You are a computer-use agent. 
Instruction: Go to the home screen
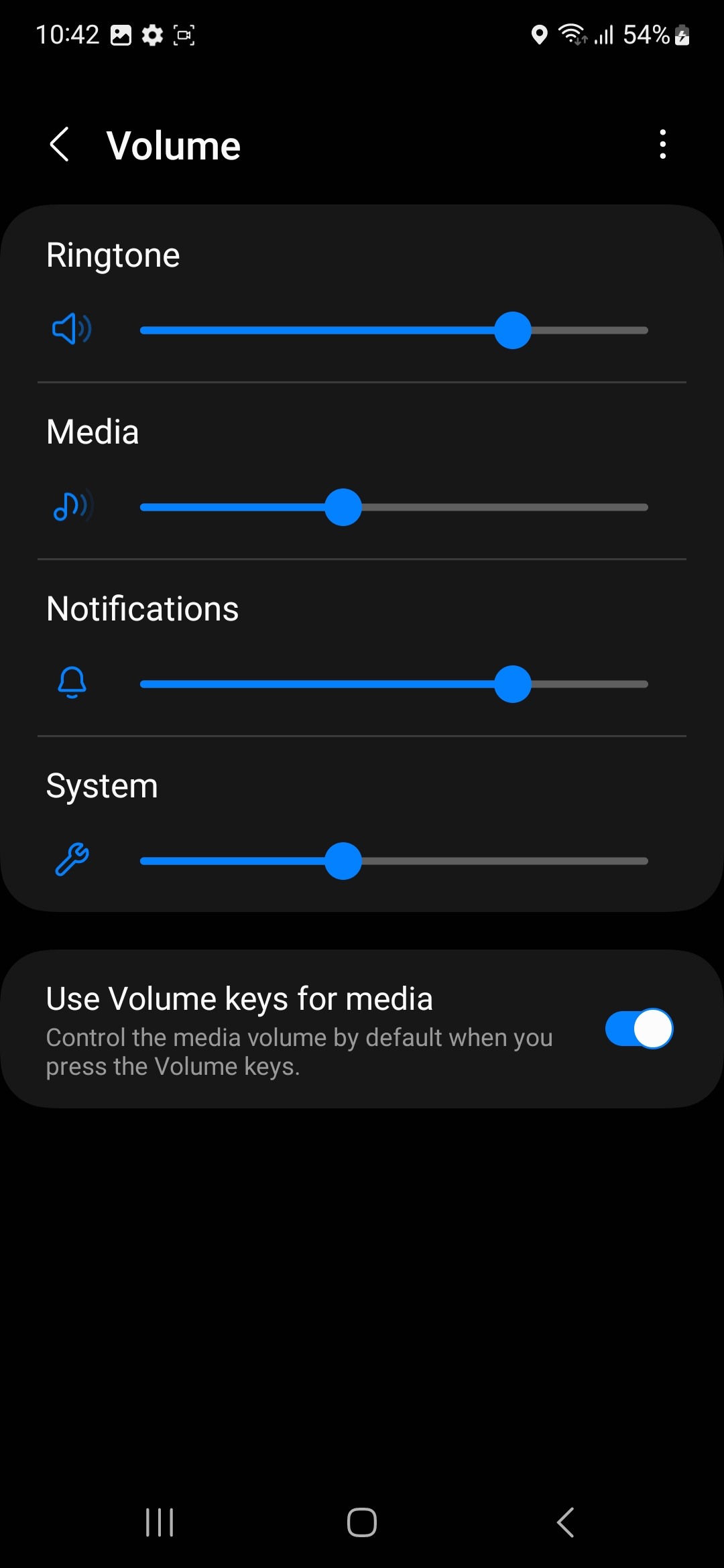(x=362, y=1522)
